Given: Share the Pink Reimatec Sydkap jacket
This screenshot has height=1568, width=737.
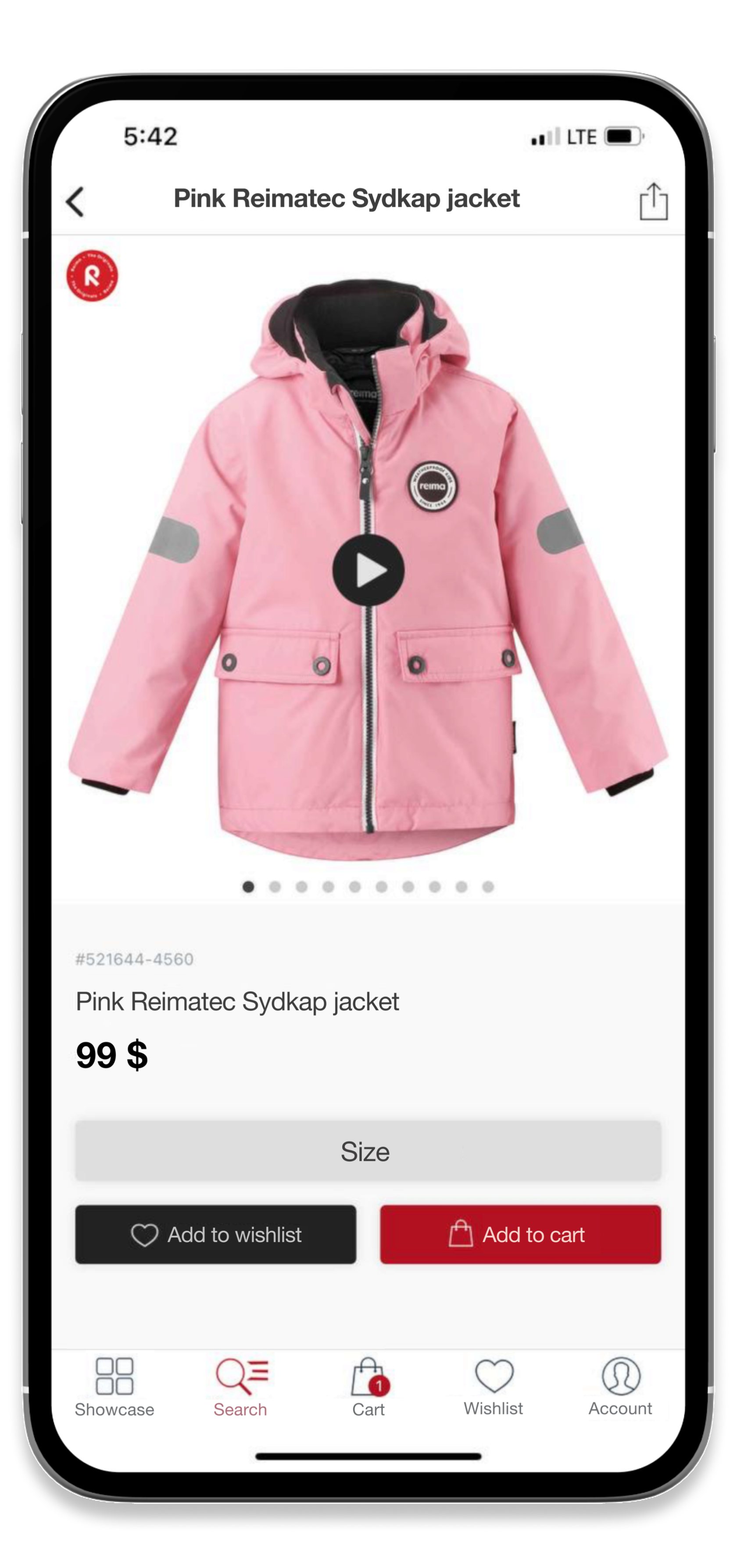Looking at the screenshot, I should tap(653, 201).
